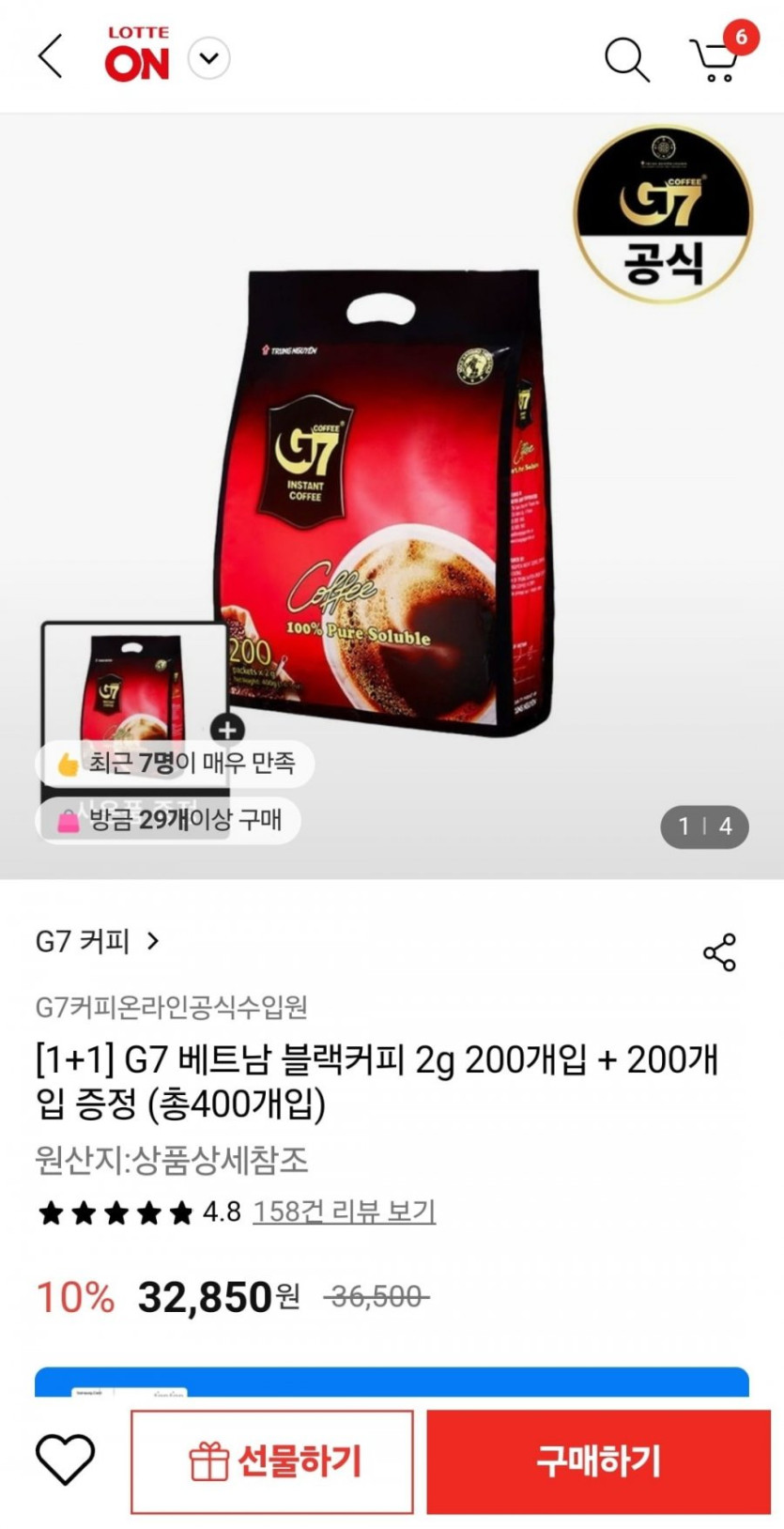Open the search icon

(x=627, y=59)
